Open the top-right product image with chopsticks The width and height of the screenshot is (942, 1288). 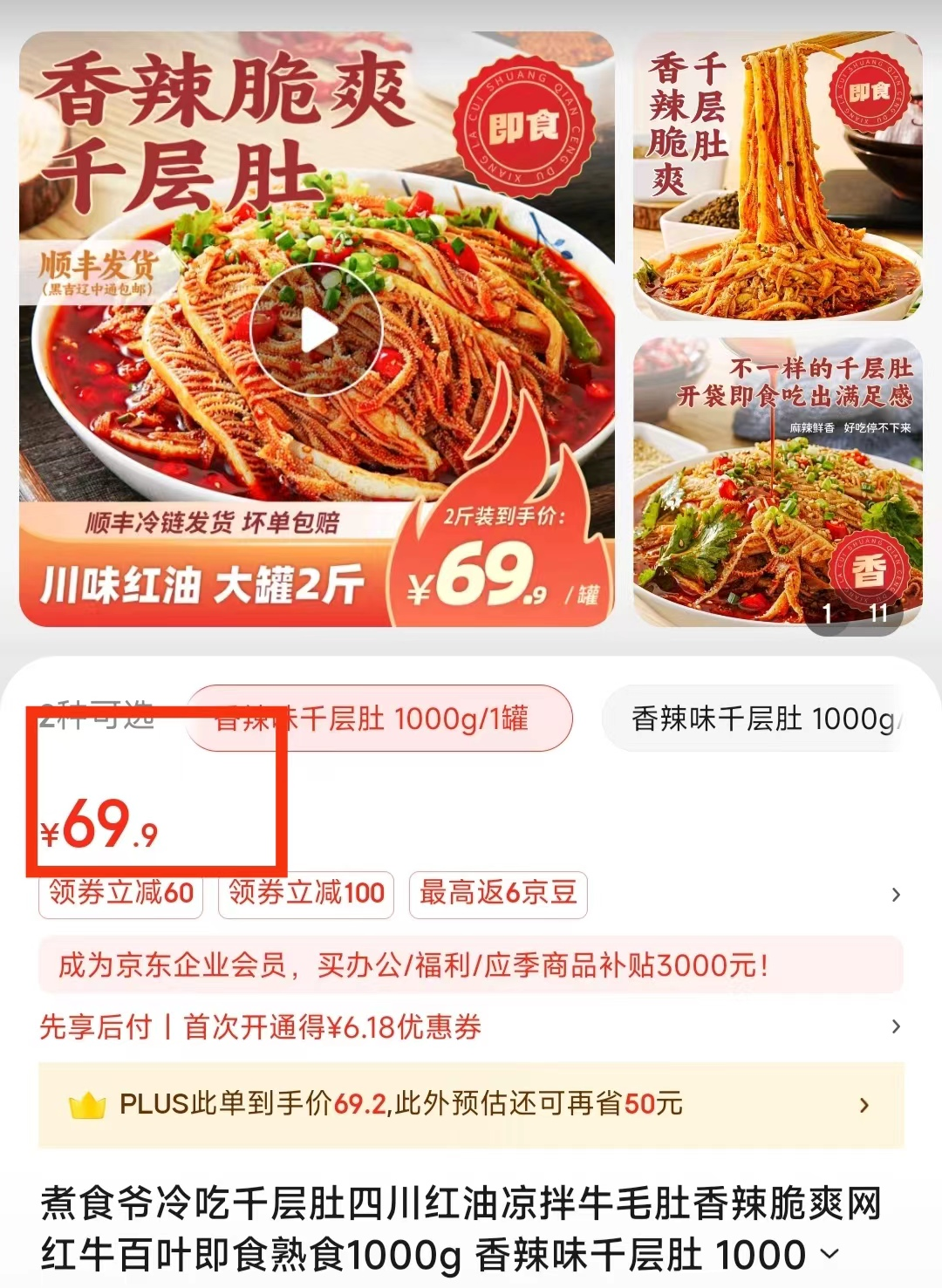click(777, 176)
